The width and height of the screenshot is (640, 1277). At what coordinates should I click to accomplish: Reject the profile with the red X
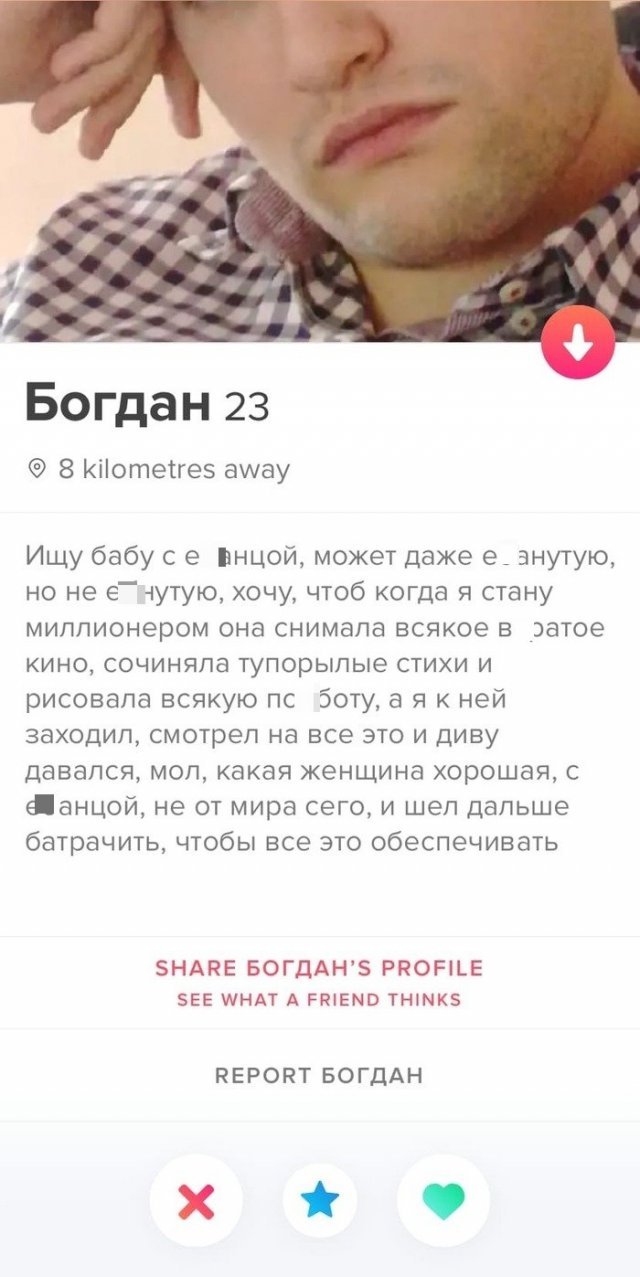196,1200
